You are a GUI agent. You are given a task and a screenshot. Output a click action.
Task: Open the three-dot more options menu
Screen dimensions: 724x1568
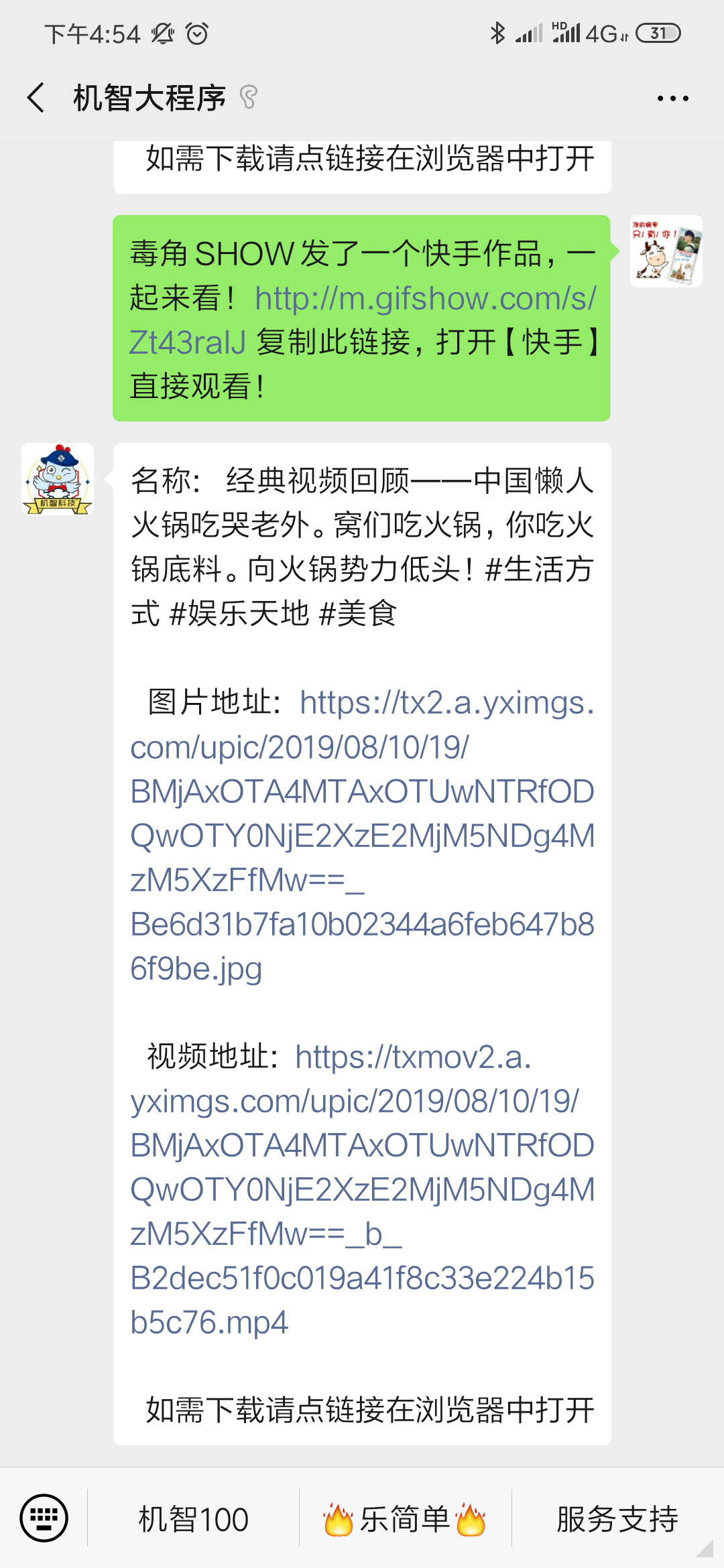pyautogui.click(x=672, y=99)
